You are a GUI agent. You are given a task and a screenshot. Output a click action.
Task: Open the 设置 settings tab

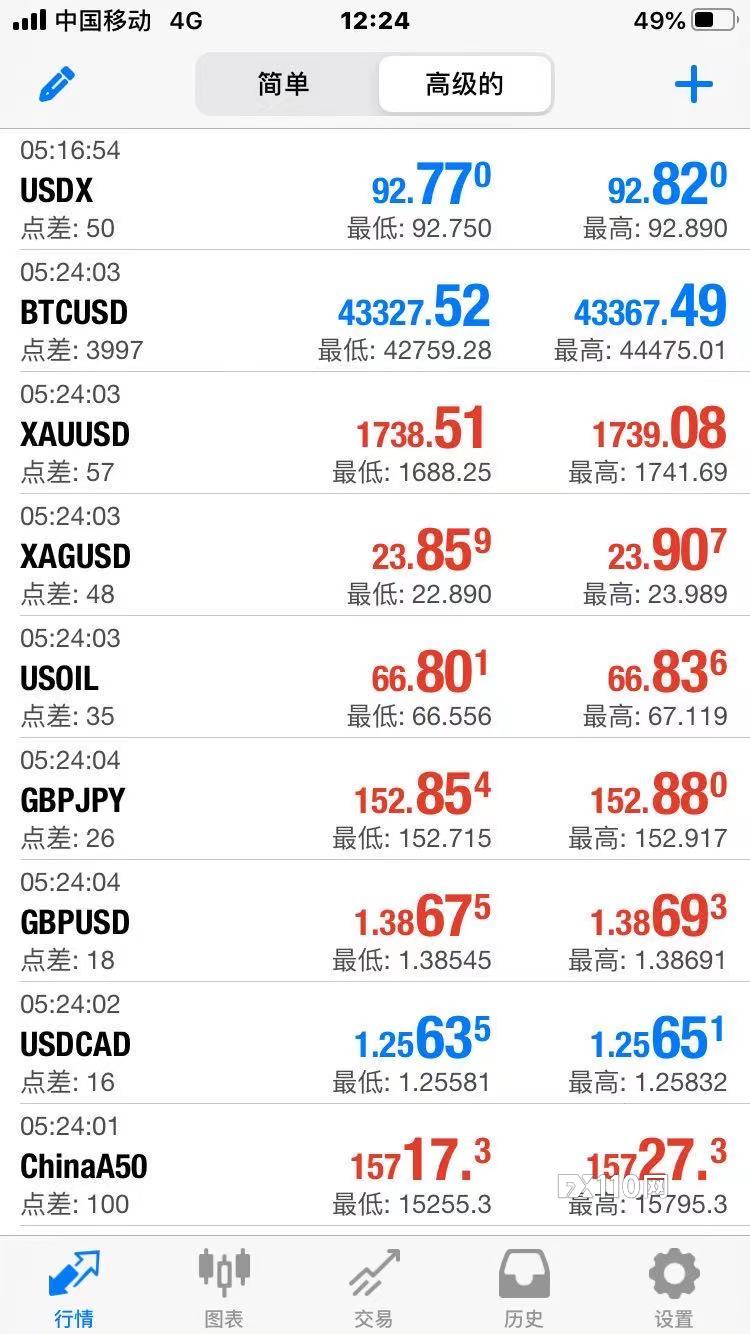pos(674,1288)
